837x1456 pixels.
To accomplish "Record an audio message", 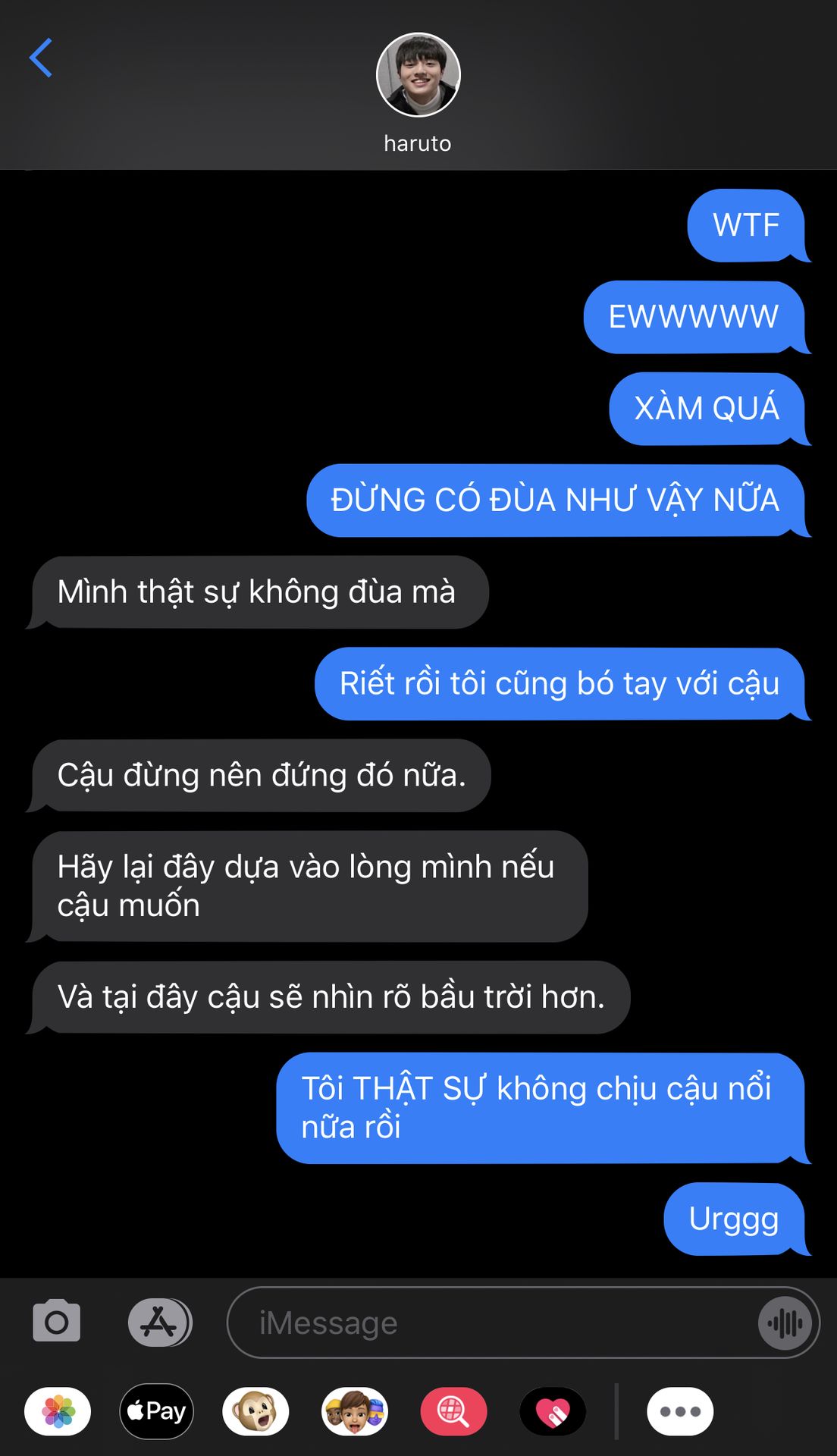I will pyautogui.click(x=785, y=1323).
